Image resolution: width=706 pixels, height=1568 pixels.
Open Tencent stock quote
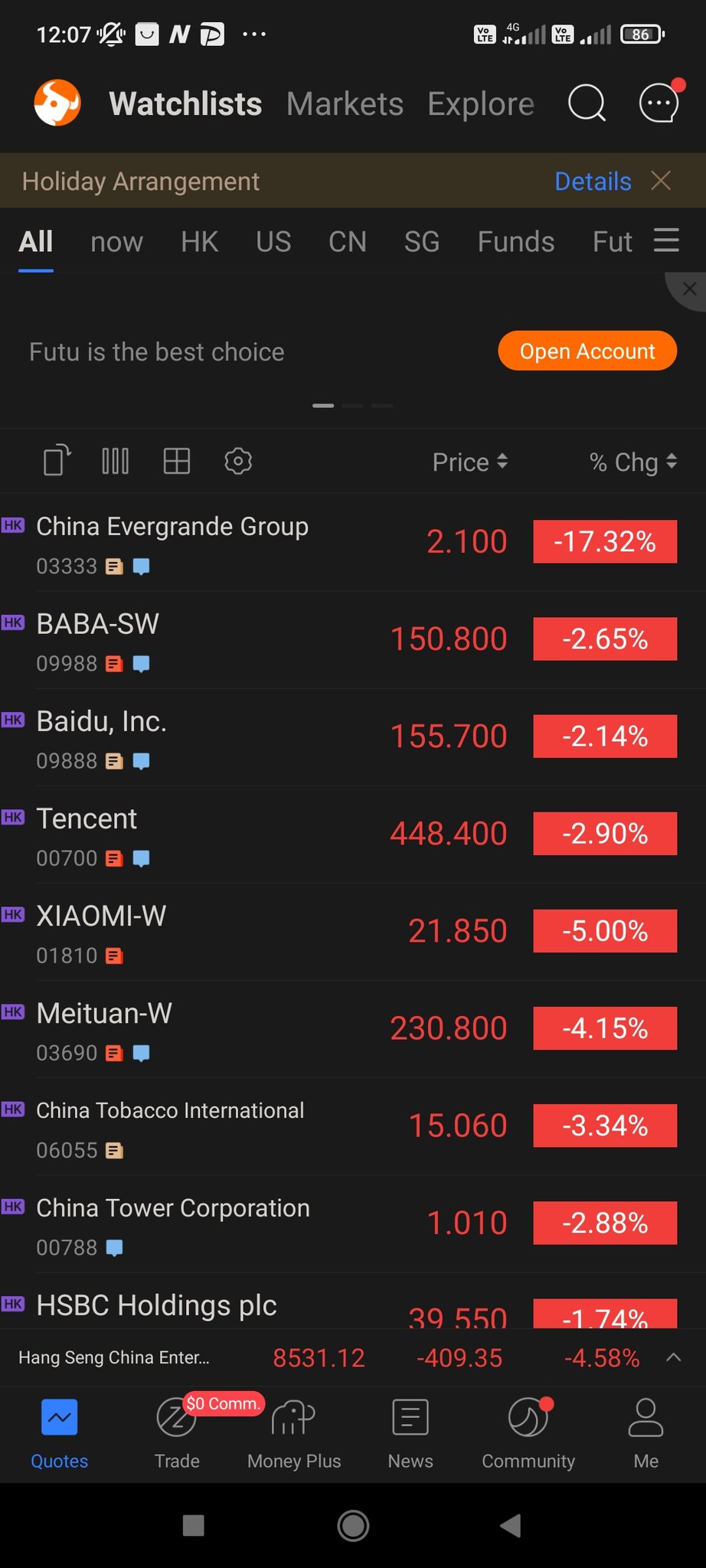coord(353,834)
